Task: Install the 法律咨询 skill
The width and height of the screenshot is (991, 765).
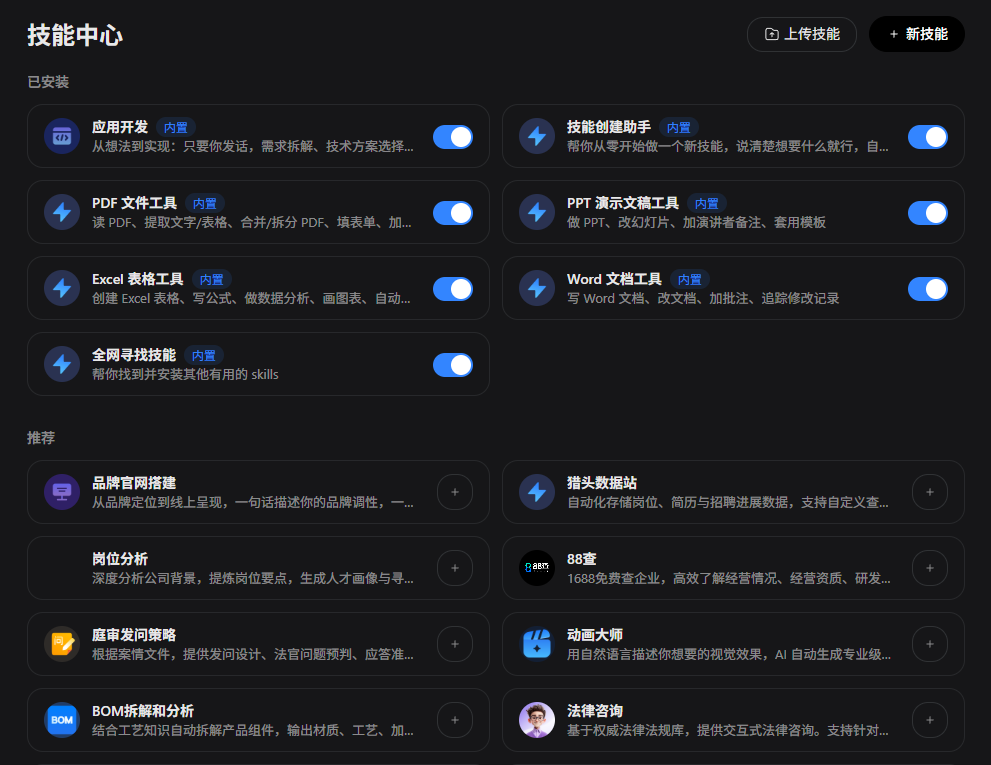Action: pyautogui.click(x=930, y=720)
